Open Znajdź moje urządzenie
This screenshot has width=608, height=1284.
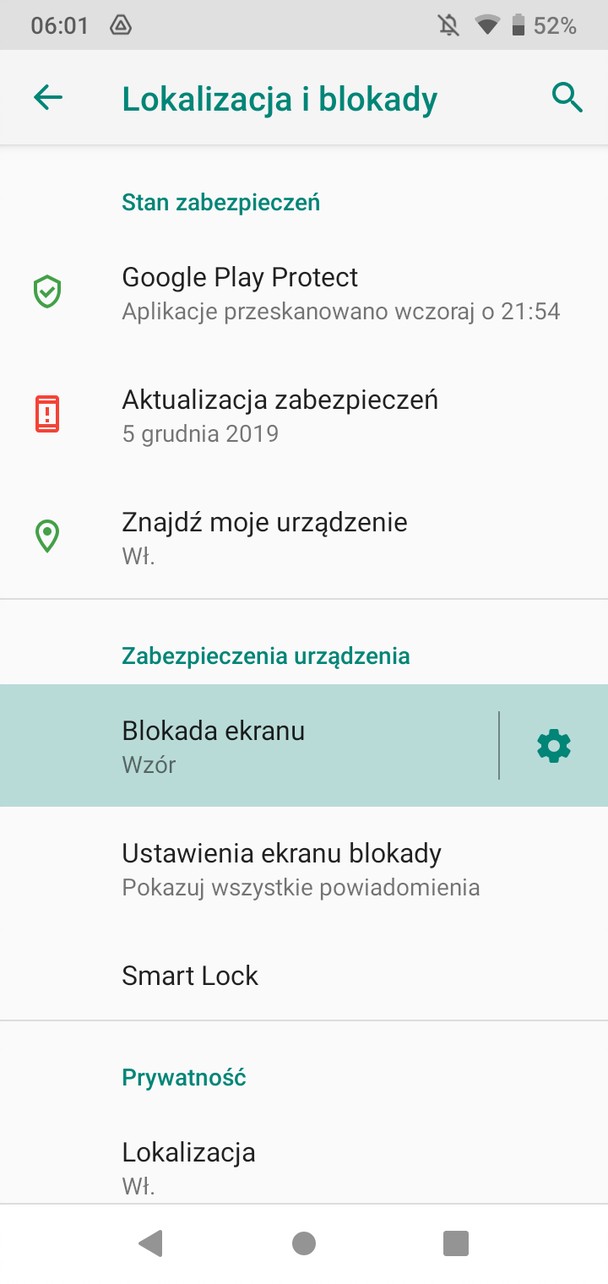304,537
